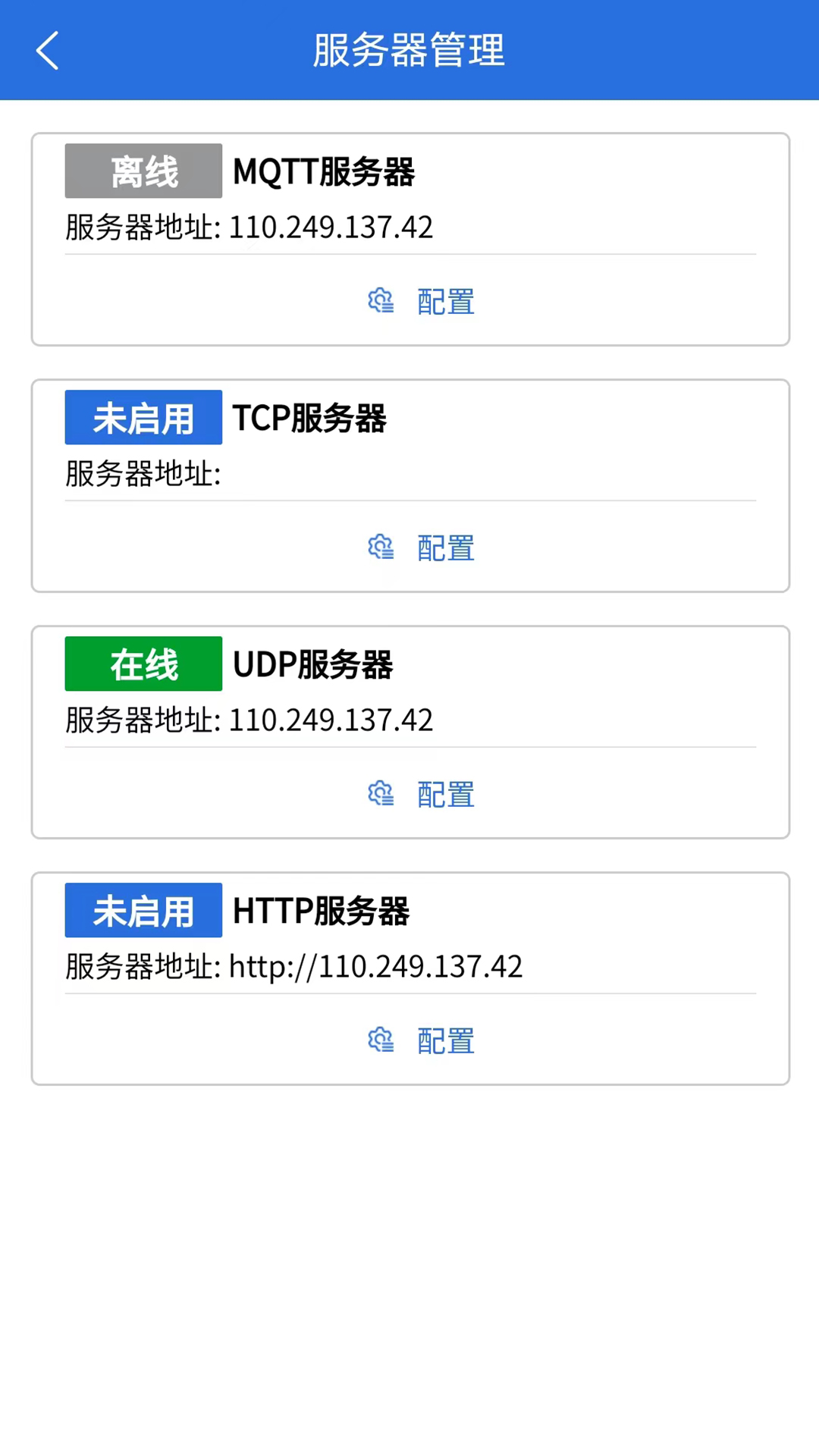This screenshot has width=819, height=1456.
Task: Go back from server management
Action: click(47, 51)
